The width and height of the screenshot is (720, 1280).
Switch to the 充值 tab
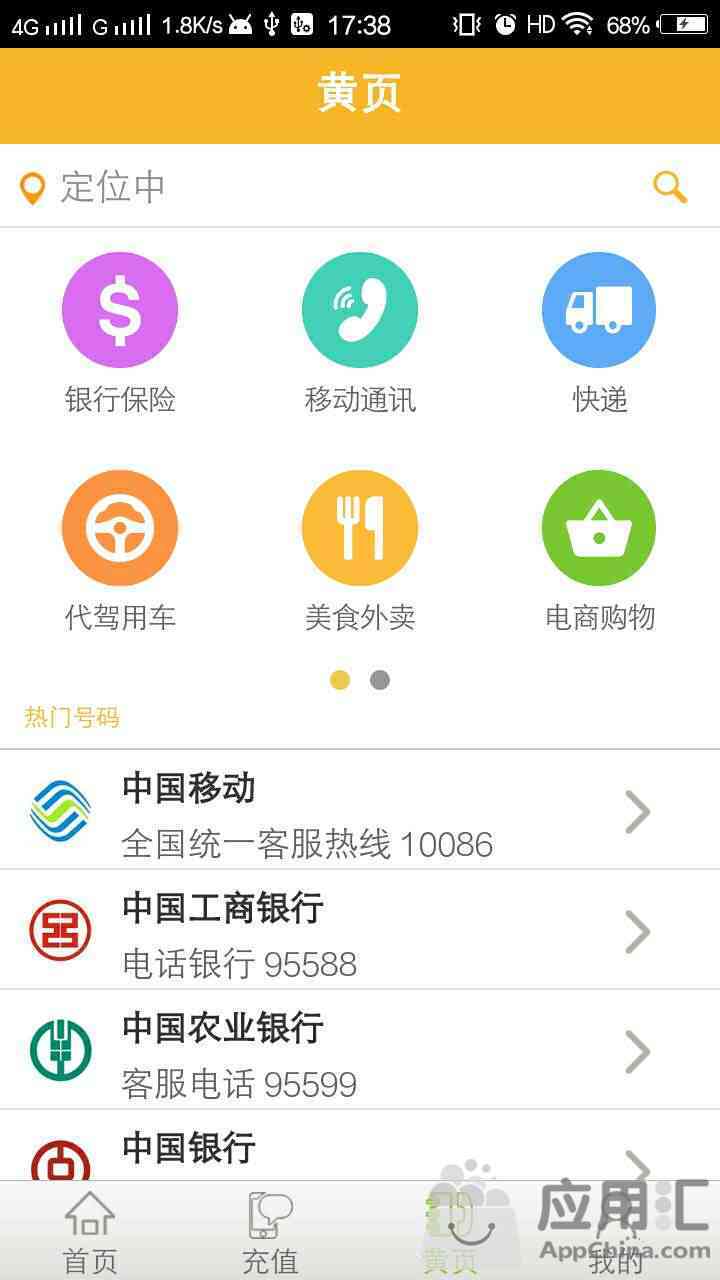point(270,1232)
